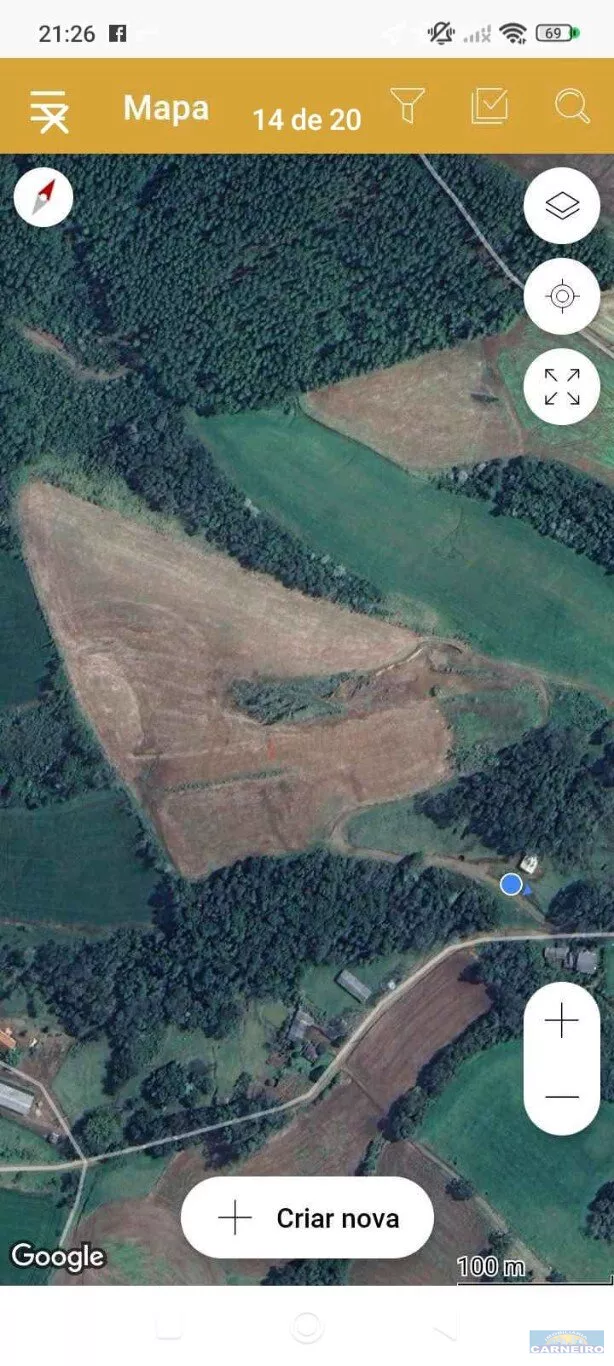Zoom in with the plus button
Screen dimensions: 614x1366
(562, 1021)
